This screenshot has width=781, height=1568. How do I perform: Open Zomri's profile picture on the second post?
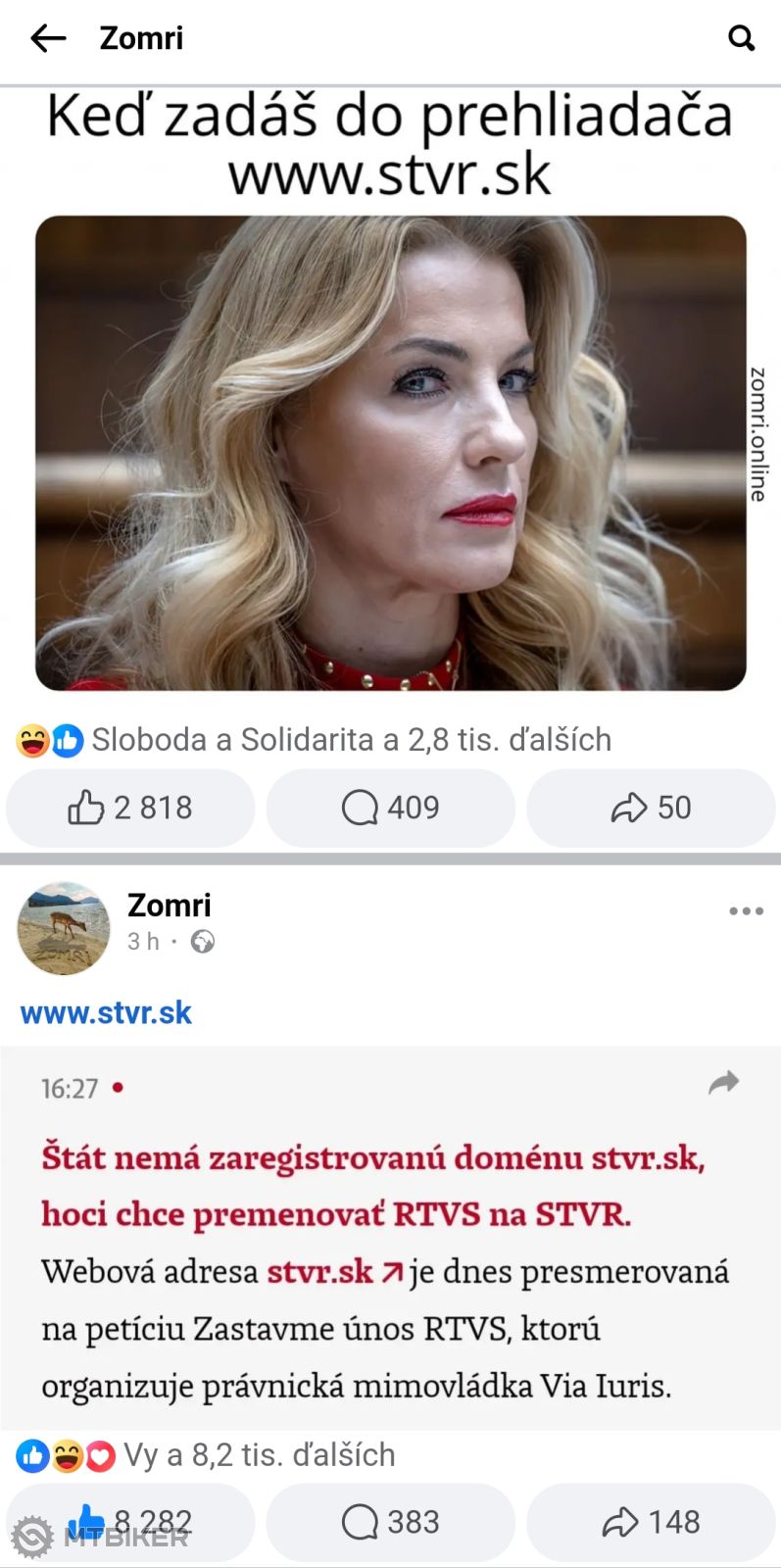pyautogui.click(x=64, y=927)
